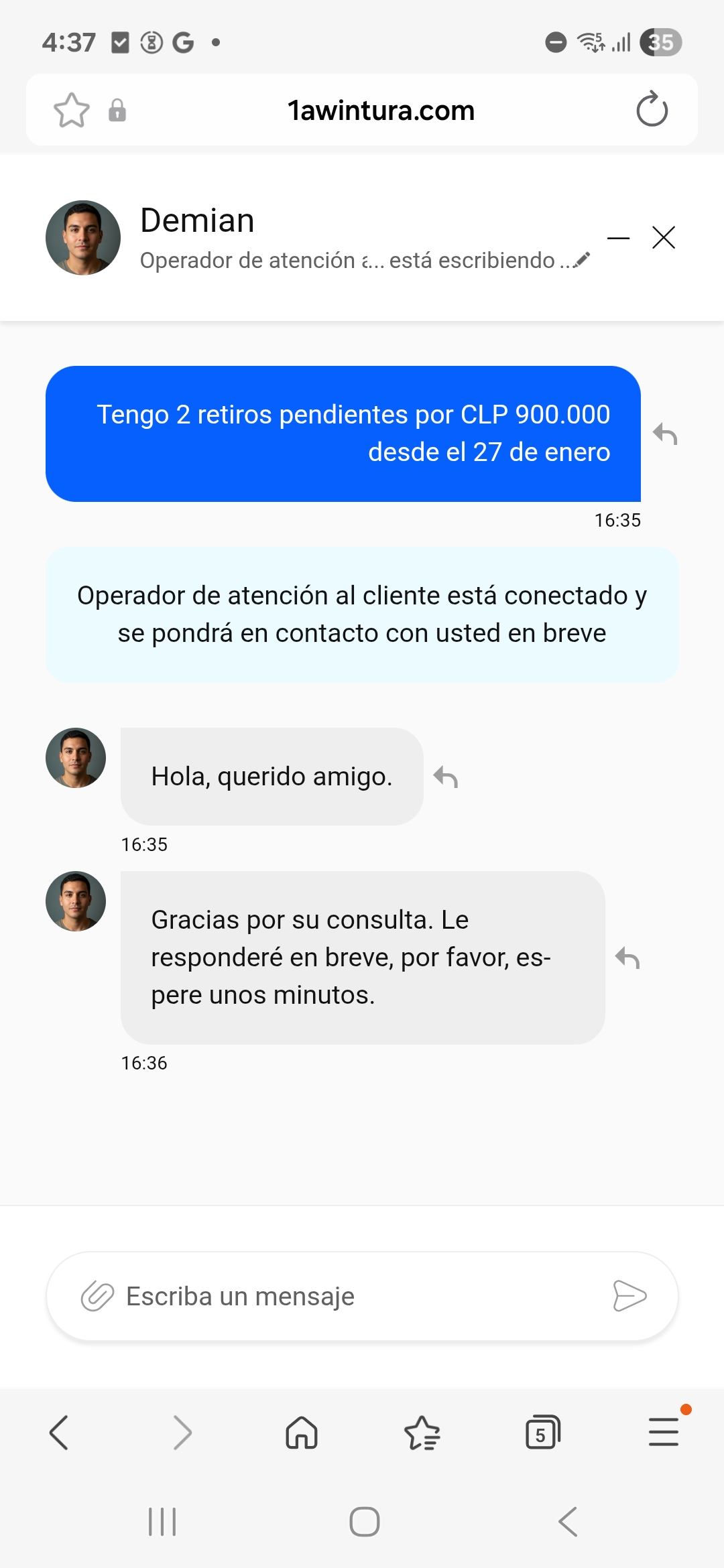This screenshot has width=724, height=1568.
Task: Go to the system home screen
Action: click(365, 1522)
